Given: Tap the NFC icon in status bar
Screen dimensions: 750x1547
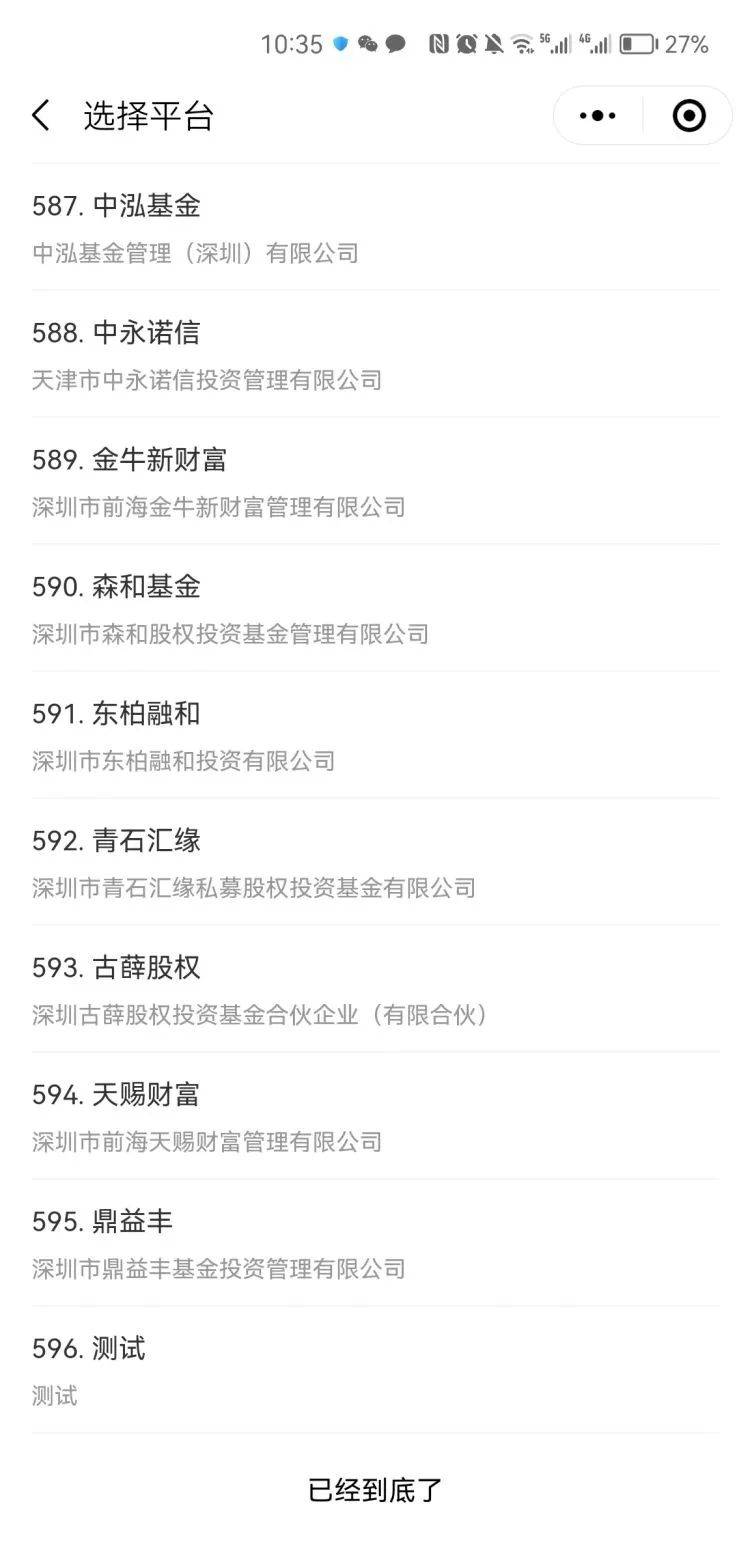Looking at the screenshot, I should 440,44.
